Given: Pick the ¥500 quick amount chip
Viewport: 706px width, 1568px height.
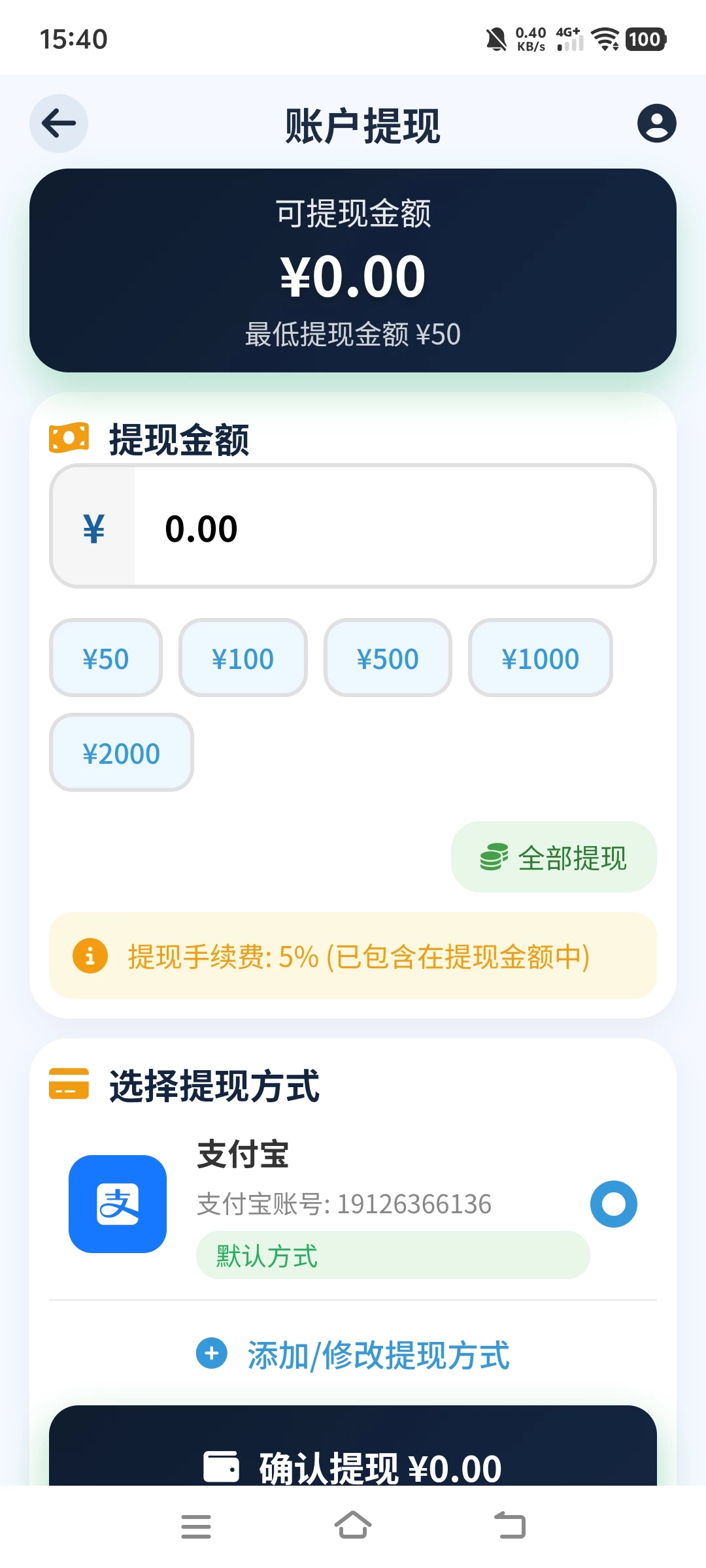Looking at the screenshot, I should click(x=388, y=658).
